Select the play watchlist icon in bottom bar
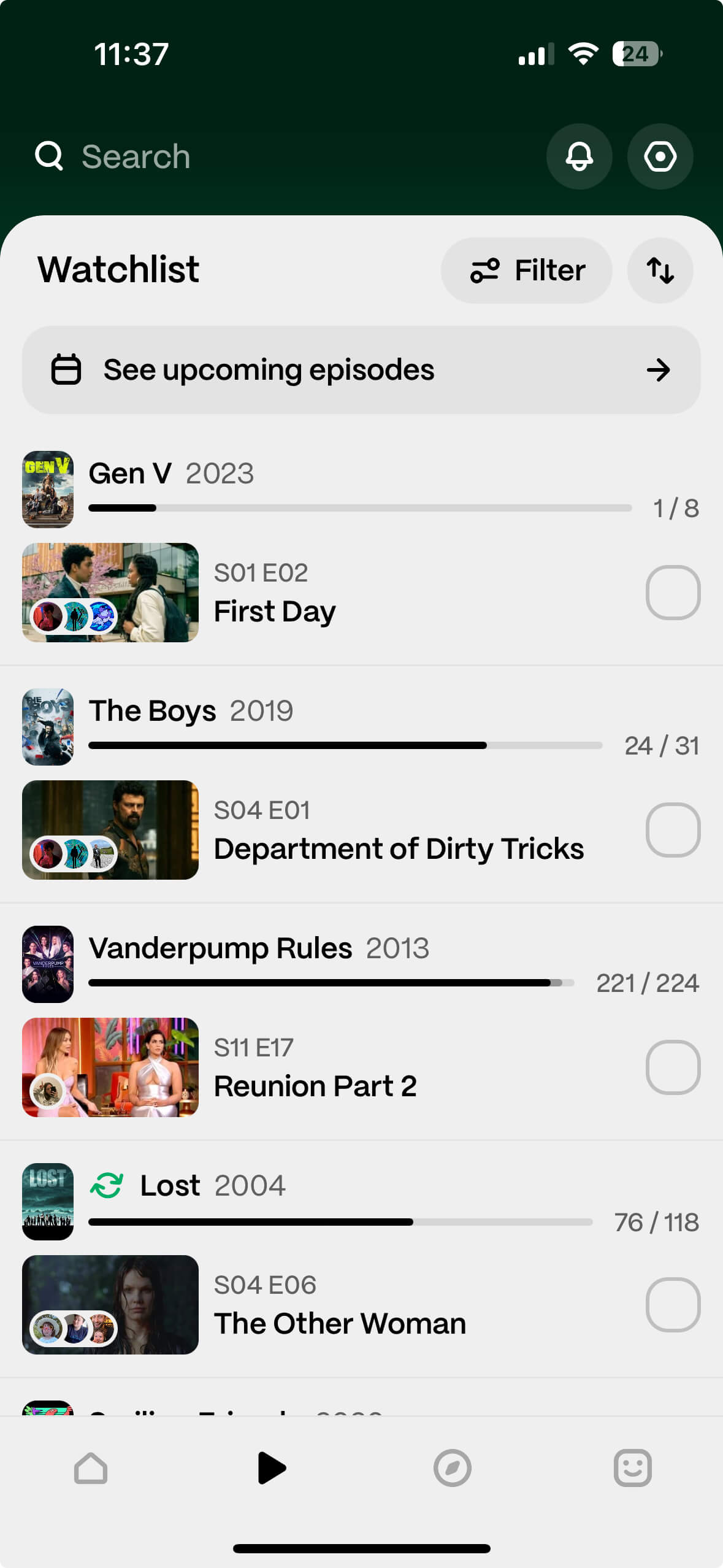 pyautogui.click(x=271, y=1469)
